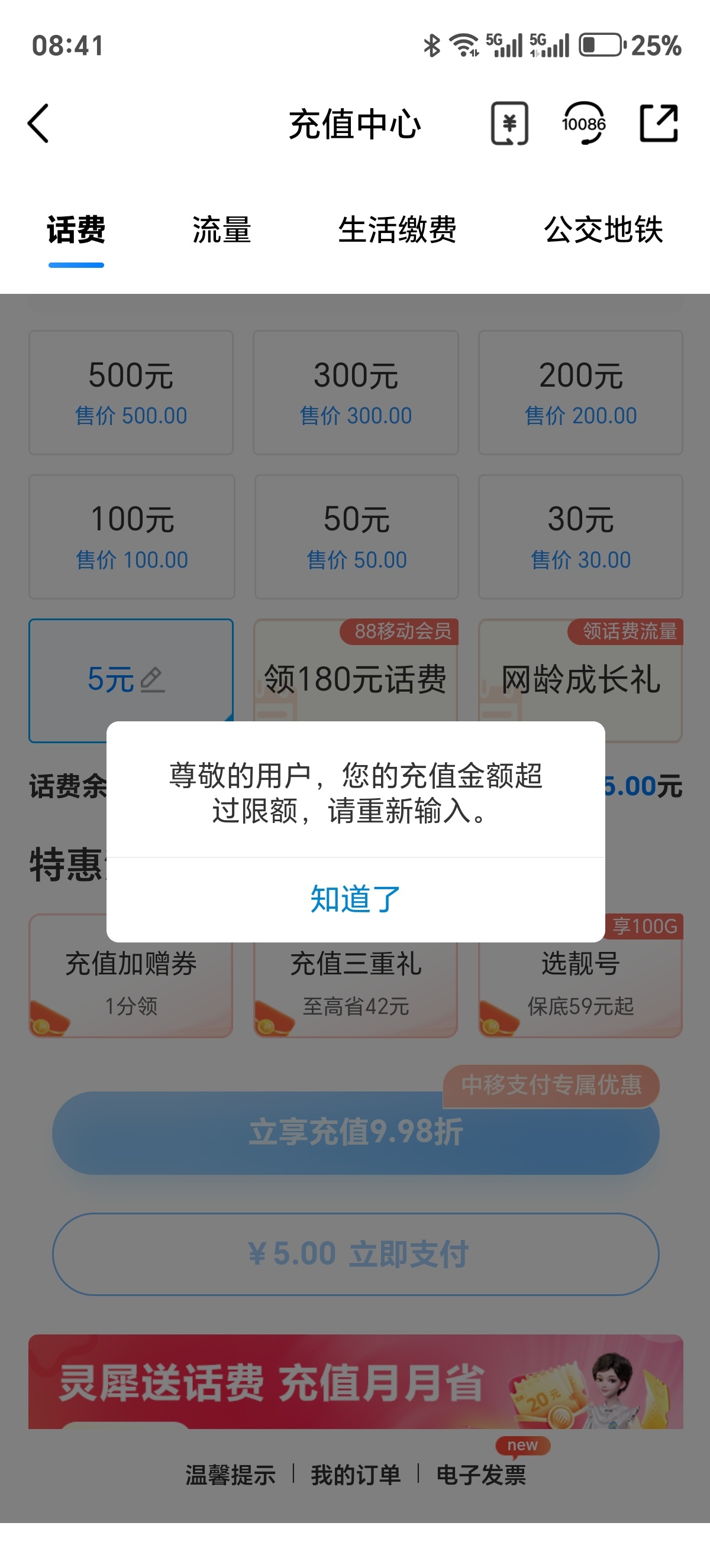Open the 公交地铁 tab
This screenshot has width=710, height=1568.
click(x=603, y=230)
